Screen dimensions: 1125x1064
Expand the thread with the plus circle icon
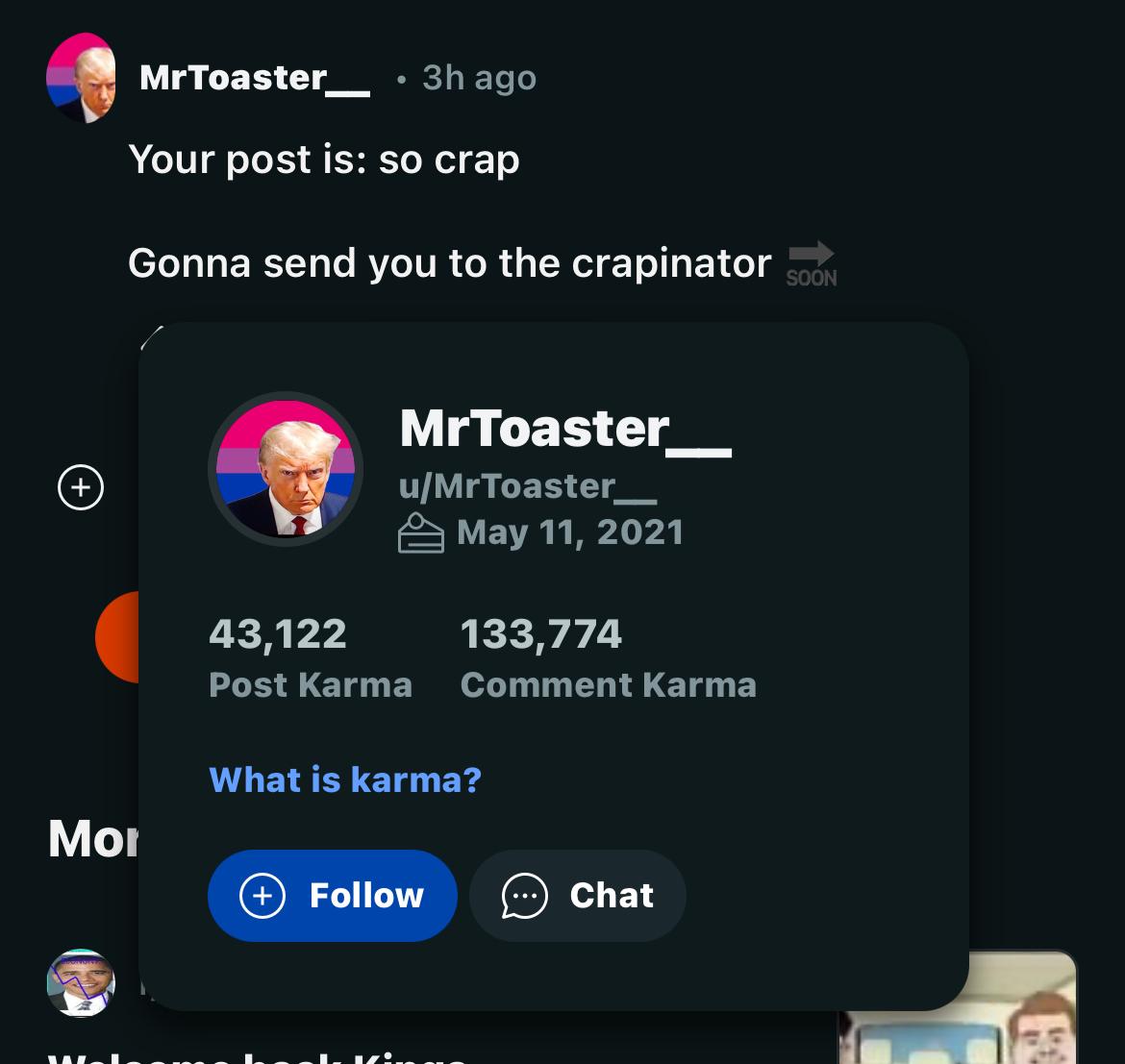click(x=81, y=487)
